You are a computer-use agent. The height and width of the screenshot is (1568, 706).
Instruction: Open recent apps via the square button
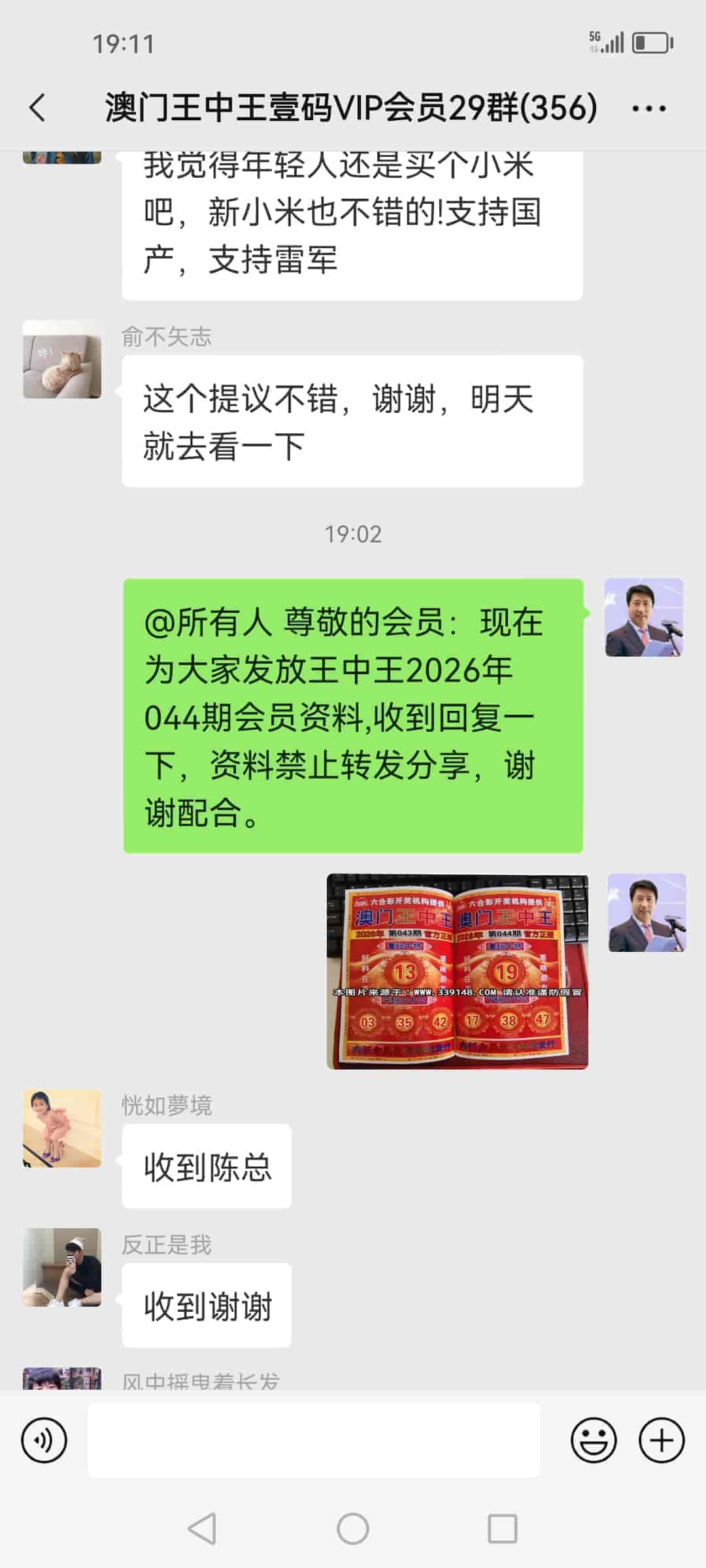pos(502,1529)
